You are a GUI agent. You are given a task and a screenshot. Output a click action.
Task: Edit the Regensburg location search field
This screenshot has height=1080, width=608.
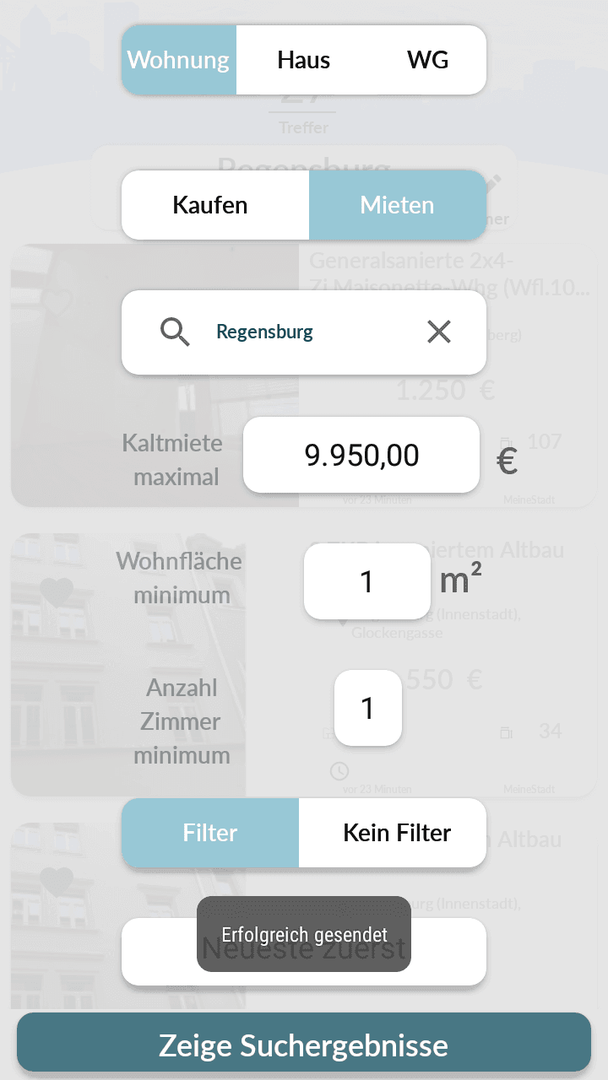click(x=304, y=332)
